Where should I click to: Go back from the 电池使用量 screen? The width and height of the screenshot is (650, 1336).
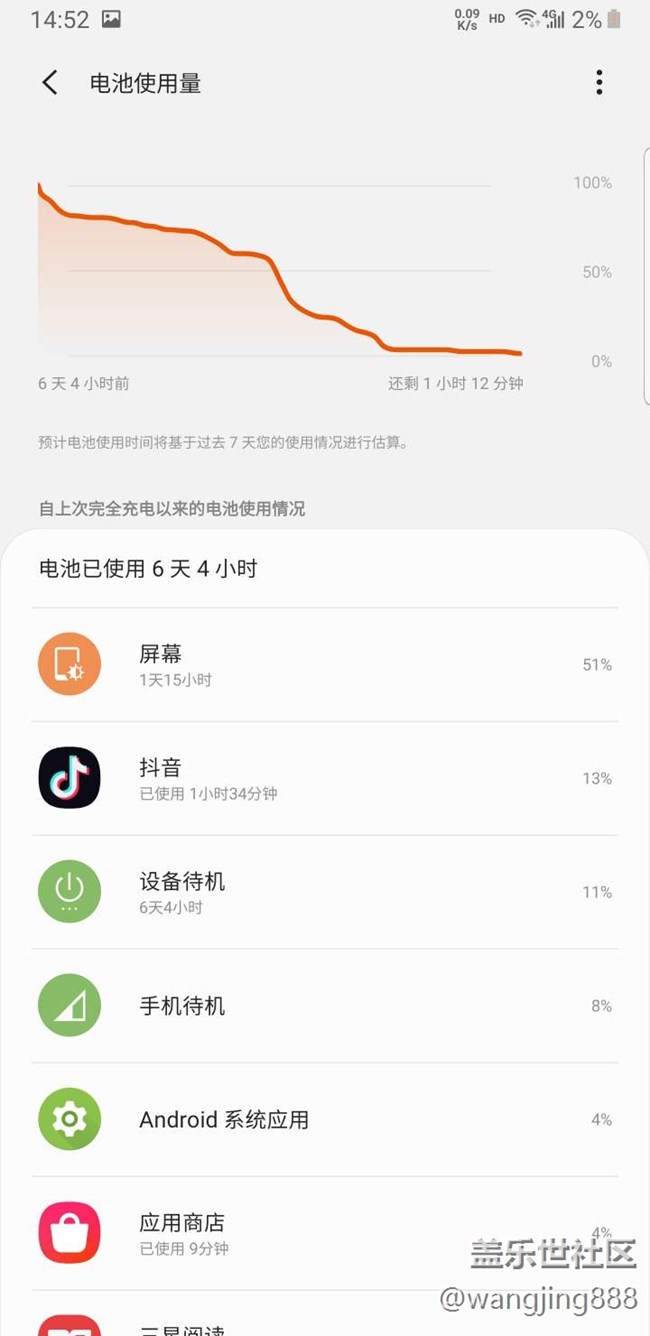coord(50,83)
